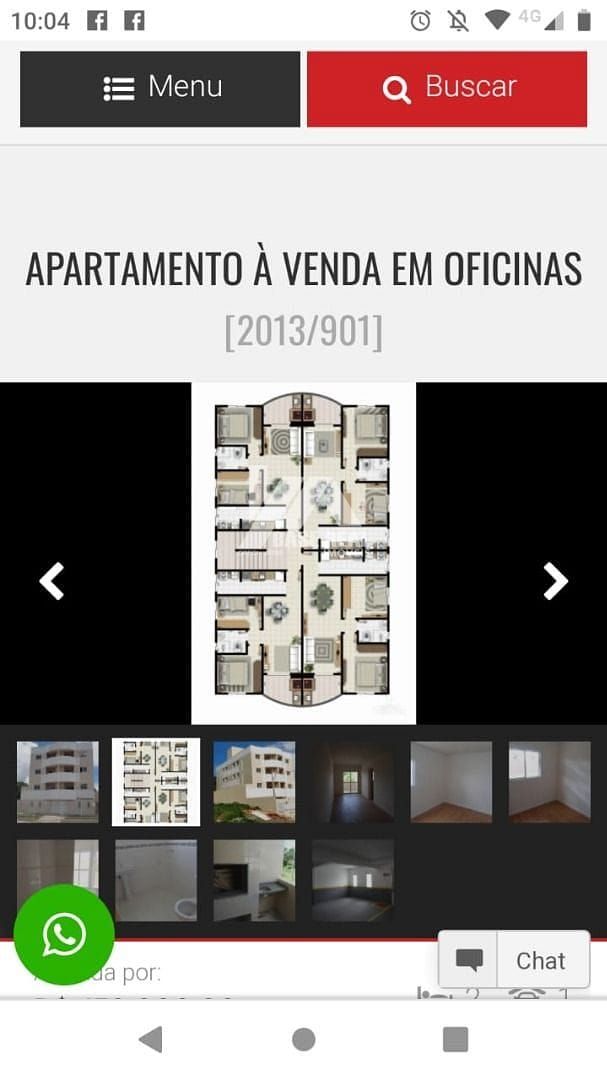Go back using the system back button
This screenshot has width=607, height=1080.
151,1040
